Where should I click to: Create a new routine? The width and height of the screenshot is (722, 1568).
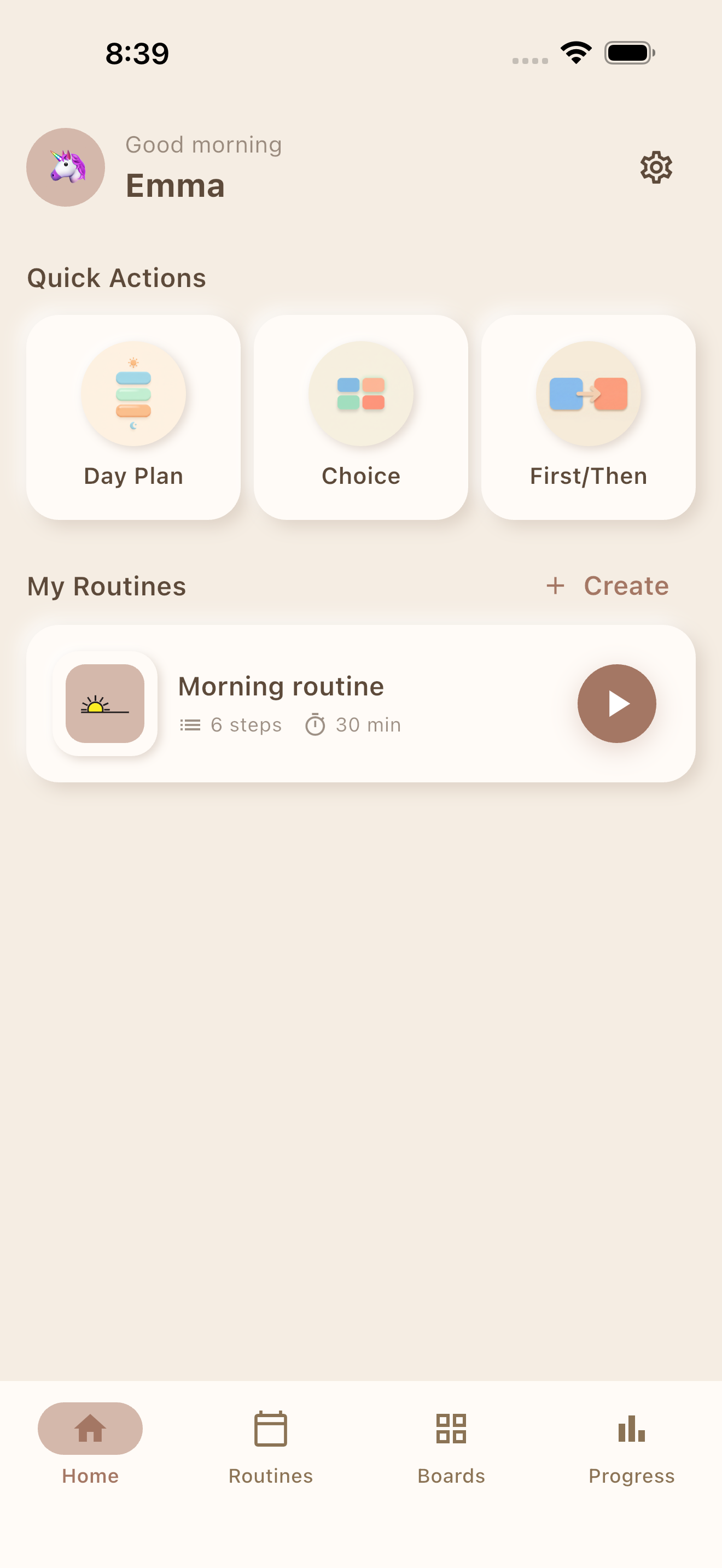click(x=607, y=586)
